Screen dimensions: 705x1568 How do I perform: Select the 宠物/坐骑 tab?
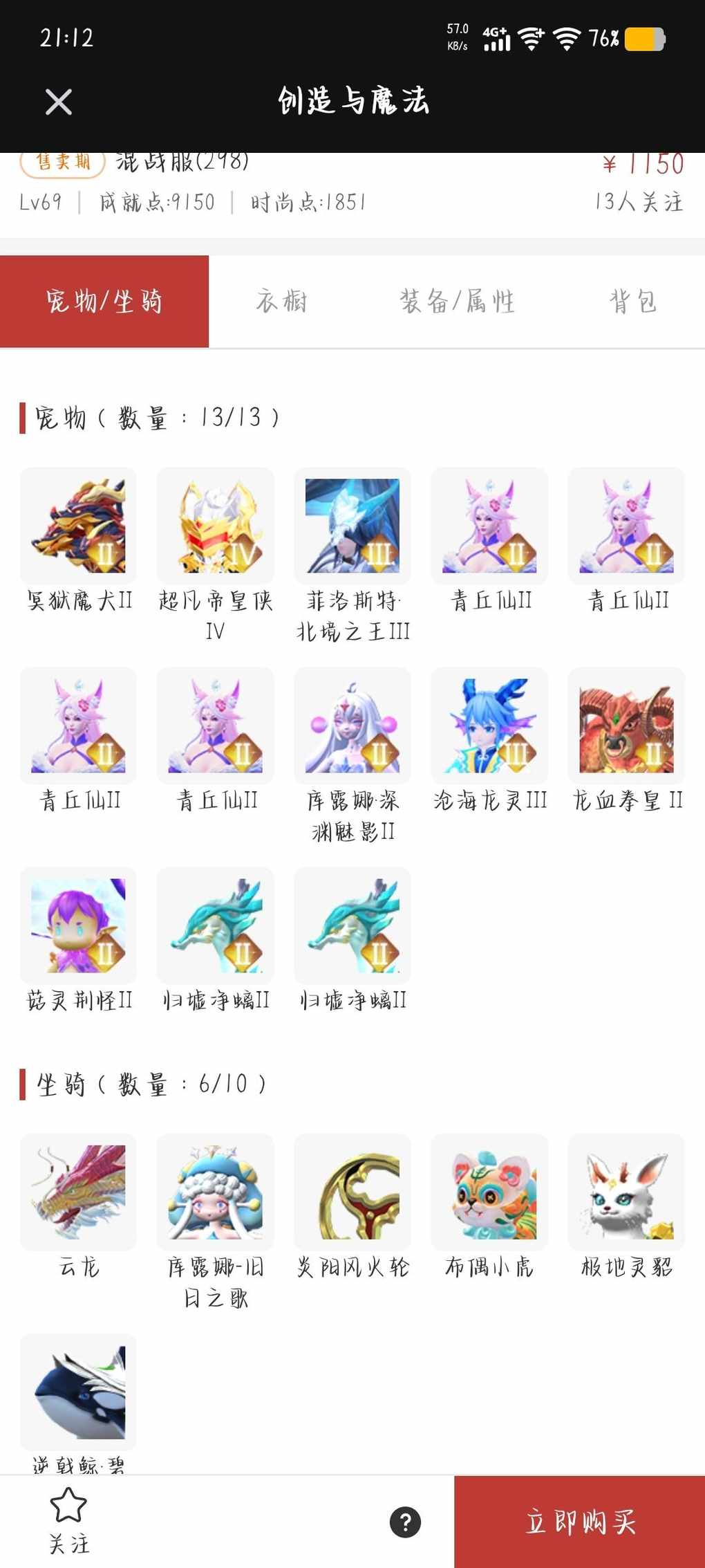(104, 302)
